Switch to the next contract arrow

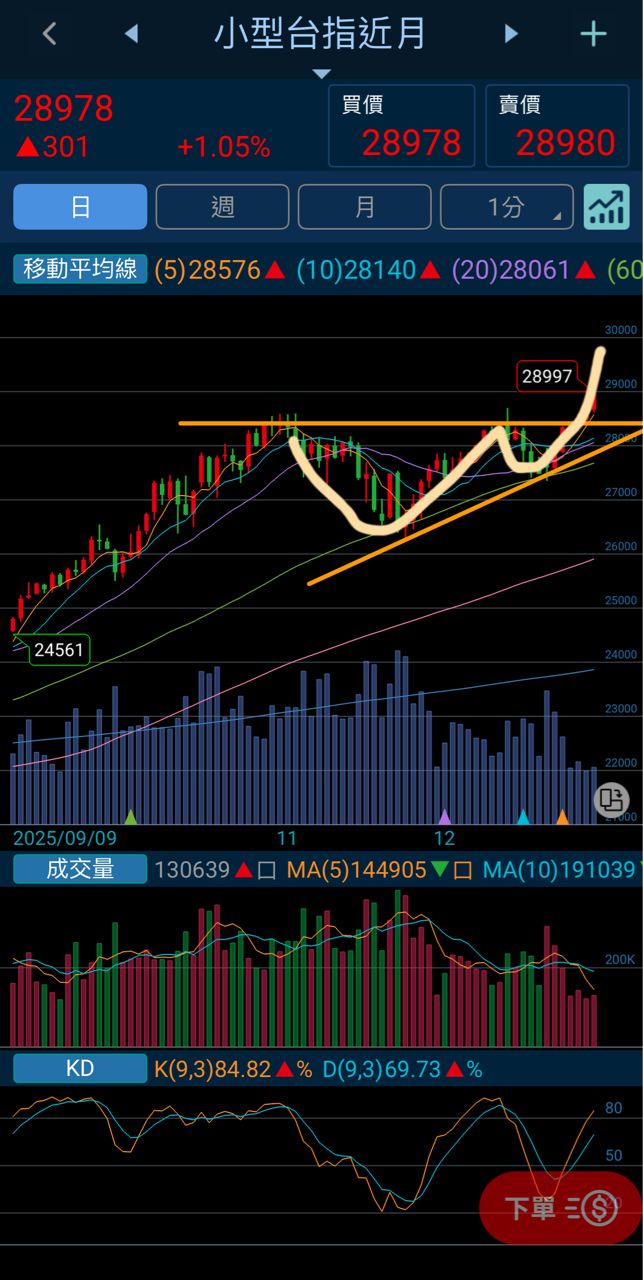pyautogui.click(x=511, y=34)
